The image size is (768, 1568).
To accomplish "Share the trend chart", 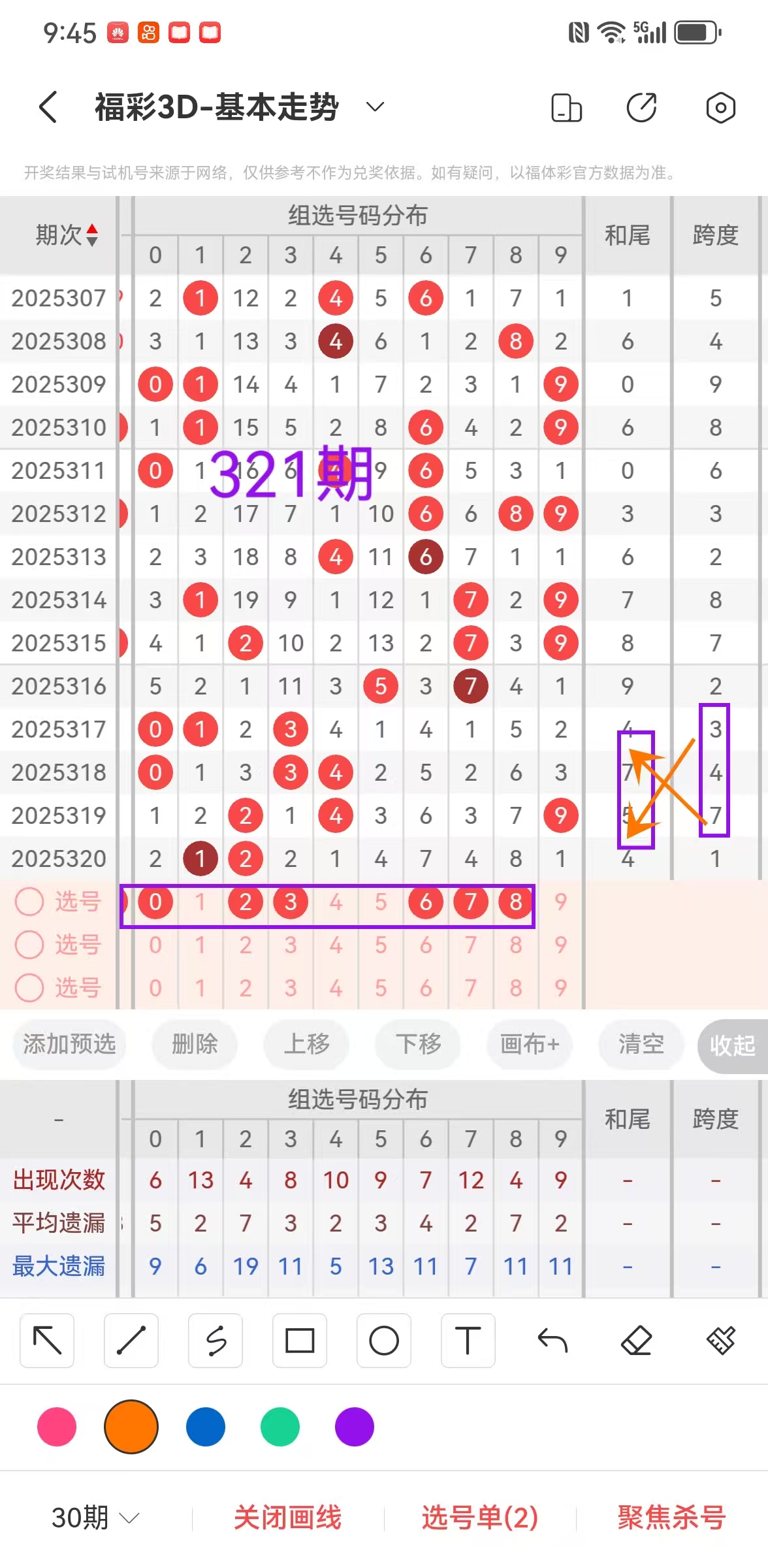I will 641,108.
